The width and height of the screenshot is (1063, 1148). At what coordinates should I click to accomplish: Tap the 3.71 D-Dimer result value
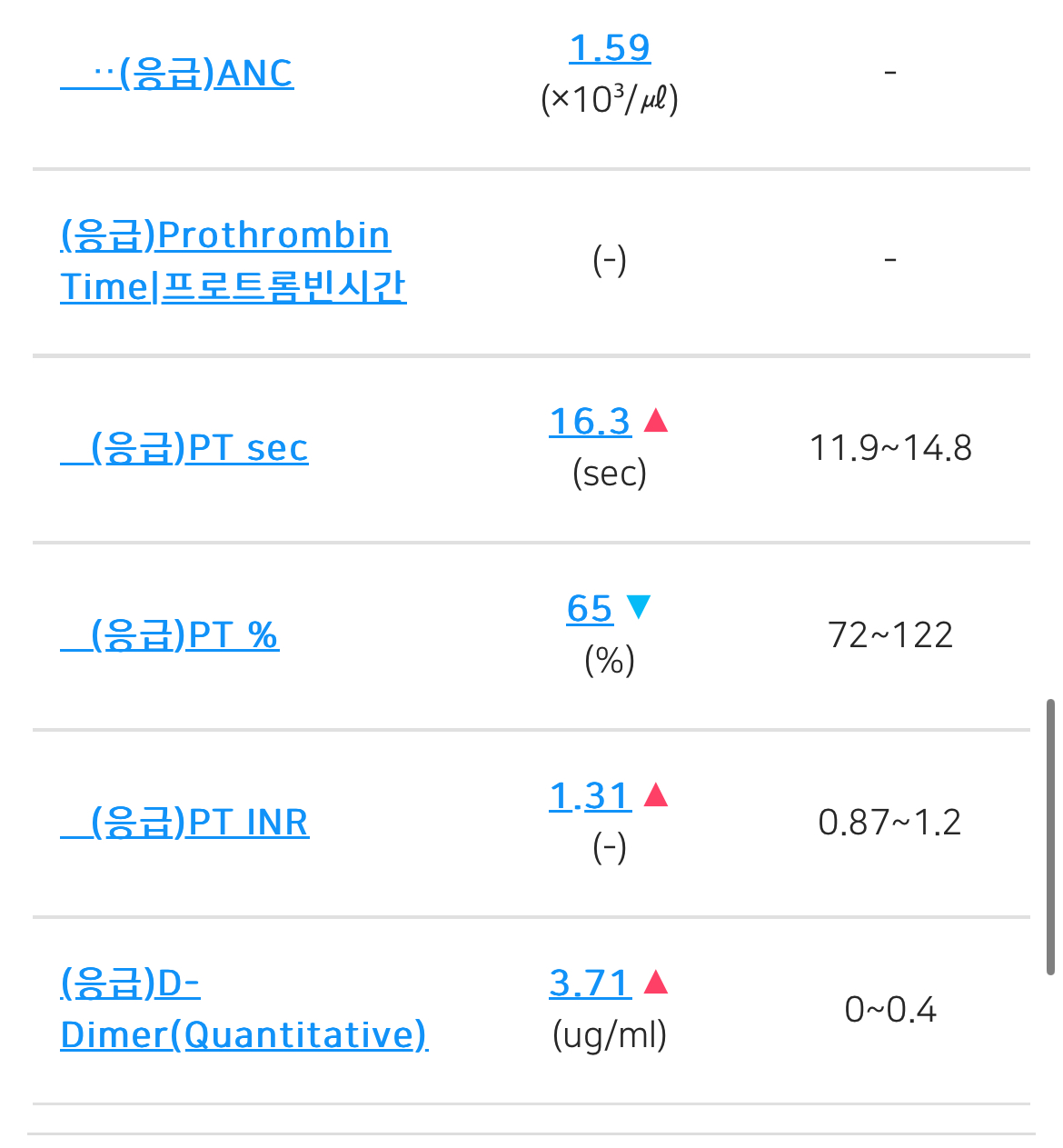coord(590,983)
